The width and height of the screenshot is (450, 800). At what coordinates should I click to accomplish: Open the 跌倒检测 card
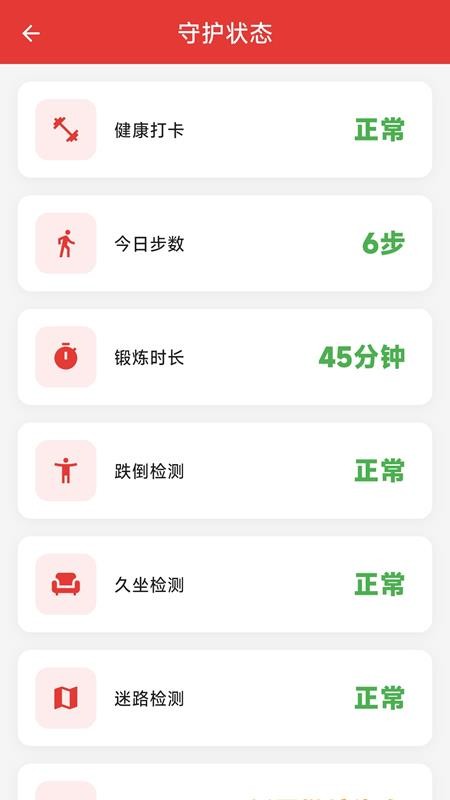pyautogui.click(x=225, y=470)
